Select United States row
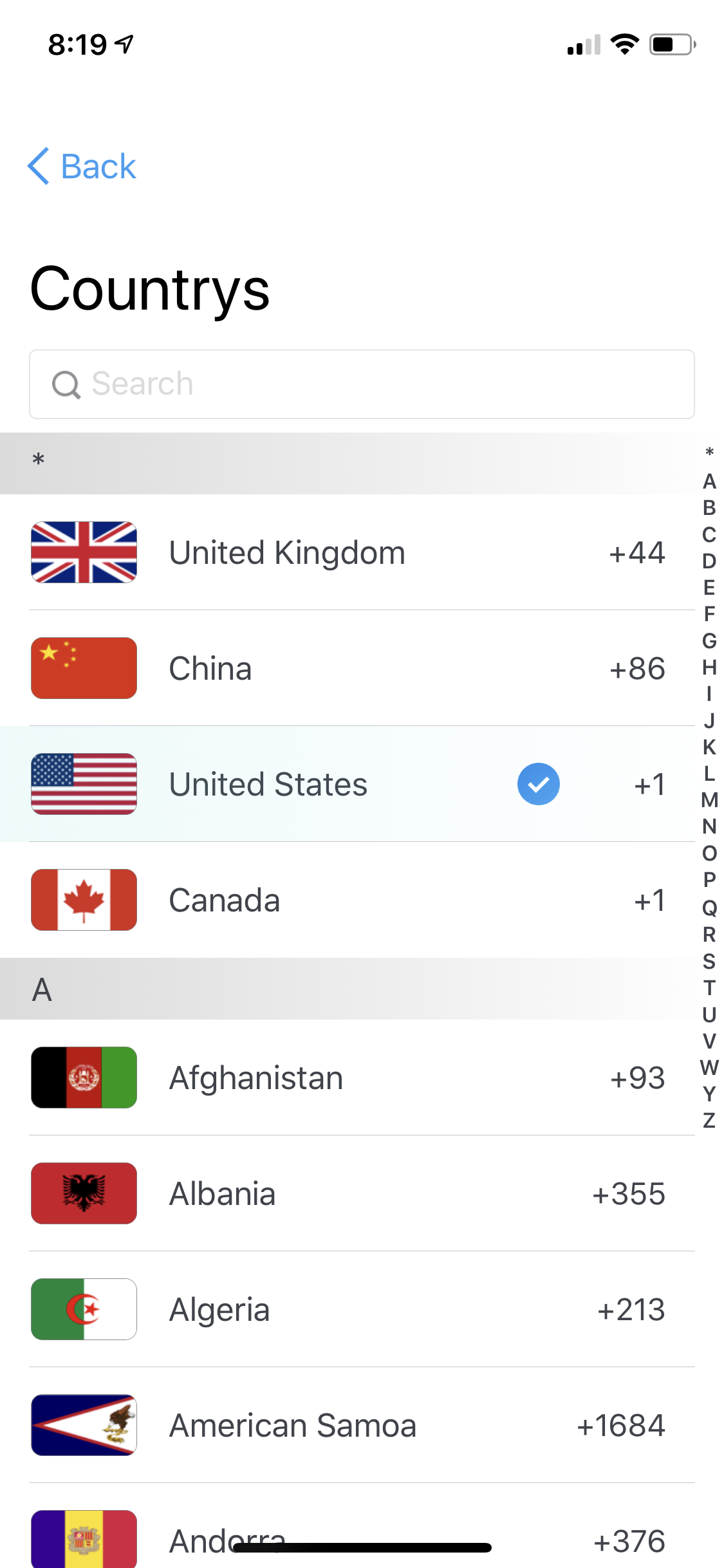The width and height of the screenshot is (724, 1568). click(348, 784)
